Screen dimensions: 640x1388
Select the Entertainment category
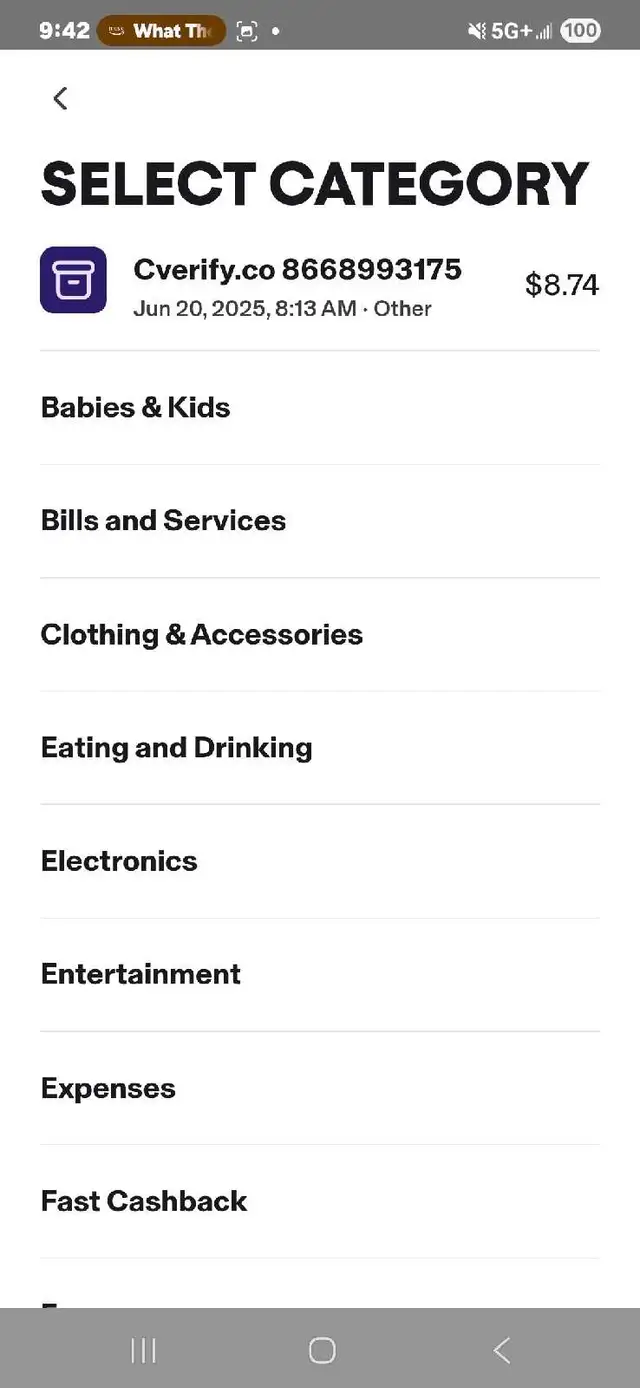pyautogui.click(x=320, y=974)
